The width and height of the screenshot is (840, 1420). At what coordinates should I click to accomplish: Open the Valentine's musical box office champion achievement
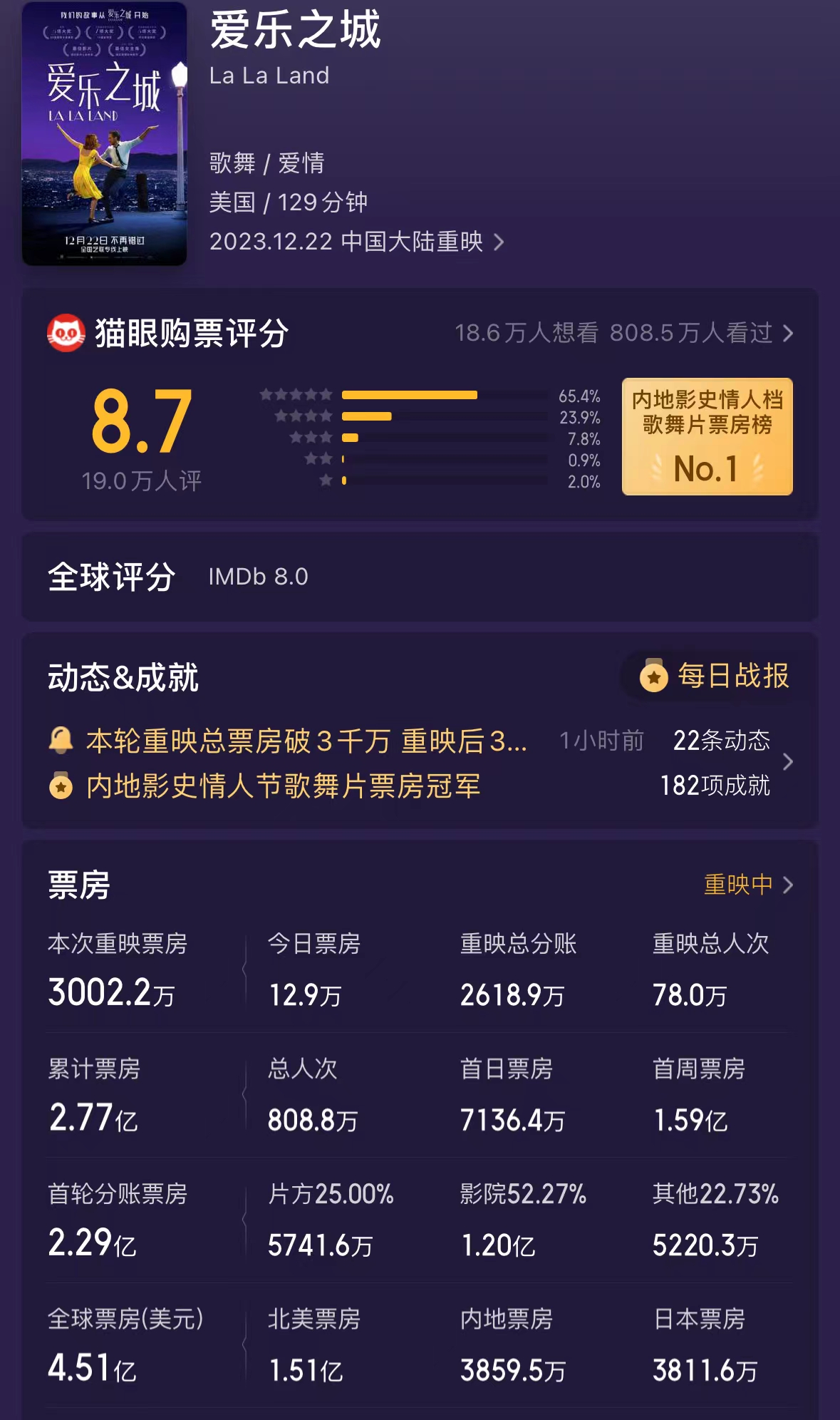283,786
